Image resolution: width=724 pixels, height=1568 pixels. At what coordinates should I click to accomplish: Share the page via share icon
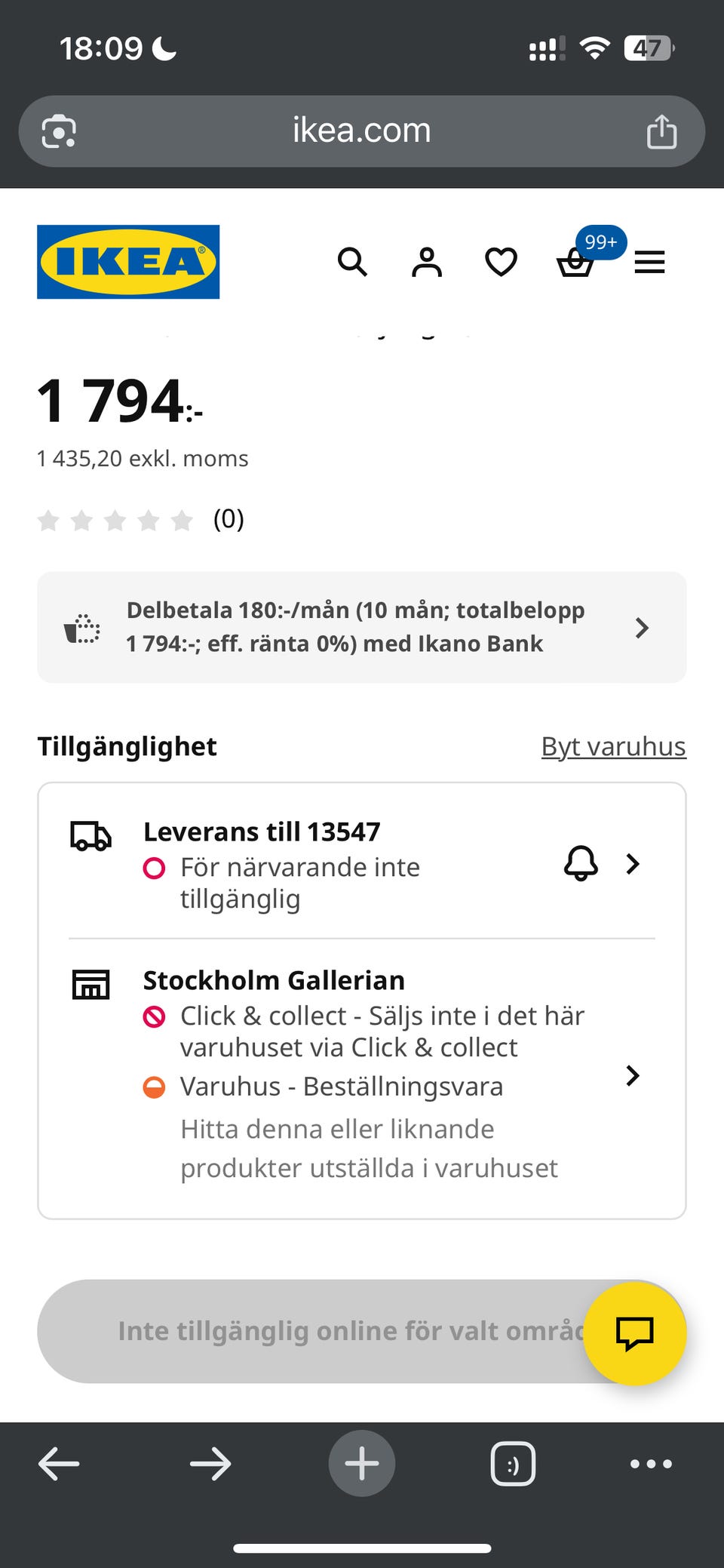[662, 130]
